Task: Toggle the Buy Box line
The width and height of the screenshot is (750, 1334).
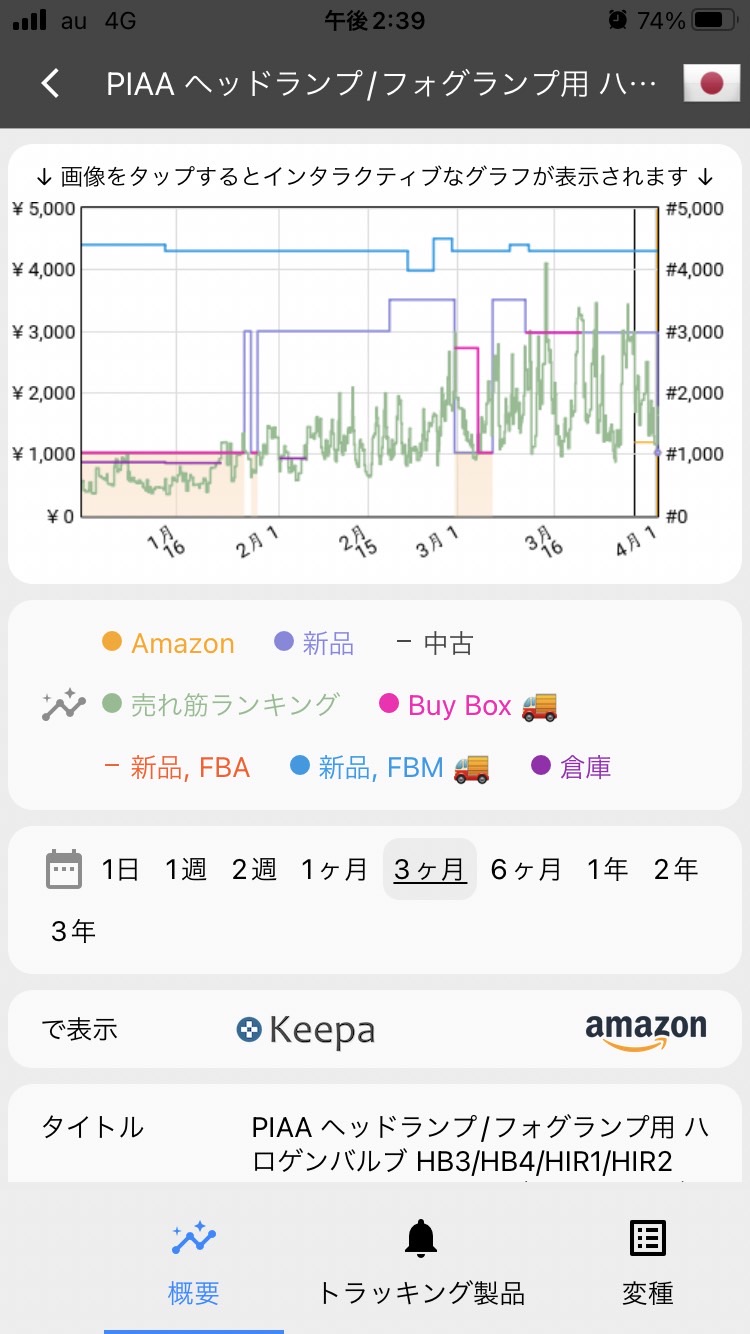Action: 468,705
